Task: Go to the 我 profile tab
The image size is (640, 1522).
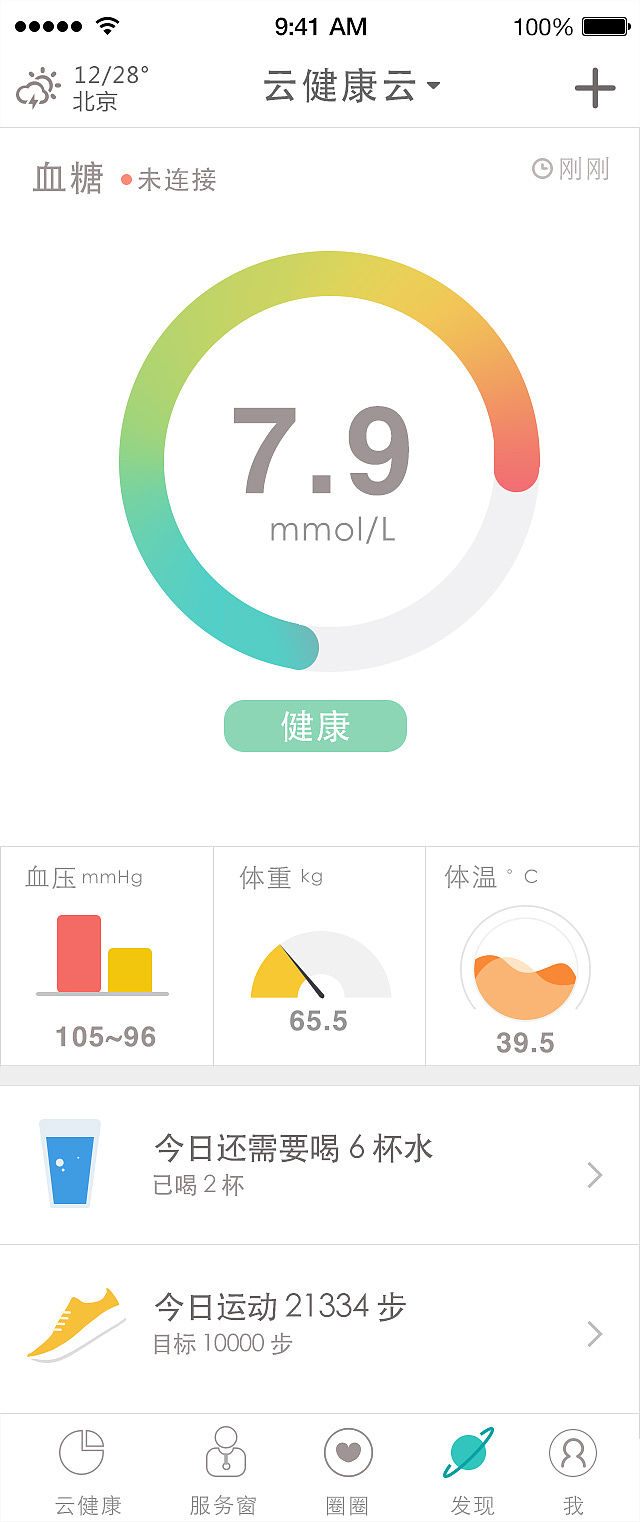Action: 573,1470
